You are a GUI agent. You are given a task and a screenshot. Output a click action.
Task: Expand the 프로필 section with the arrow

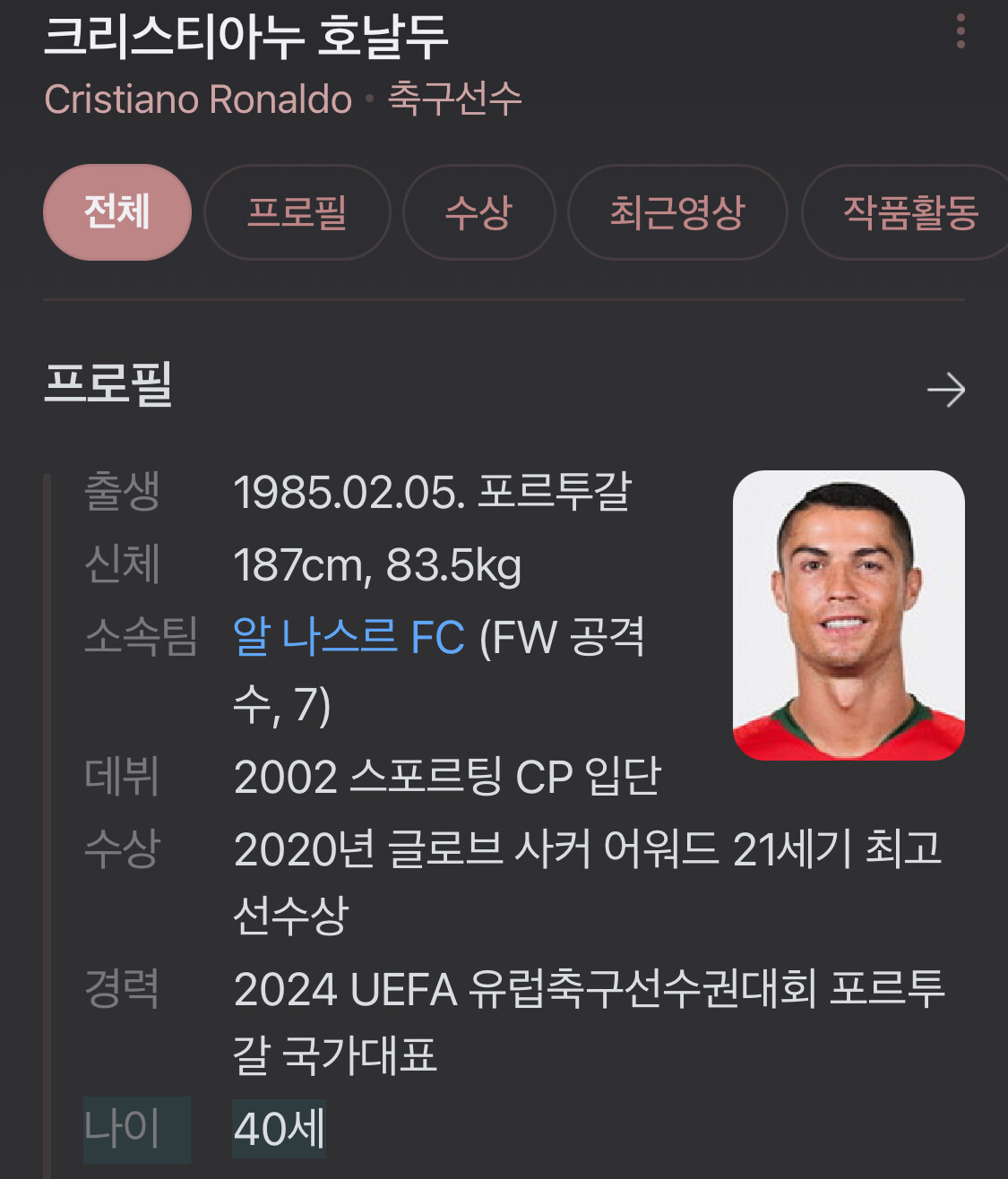tap(945, 390)
